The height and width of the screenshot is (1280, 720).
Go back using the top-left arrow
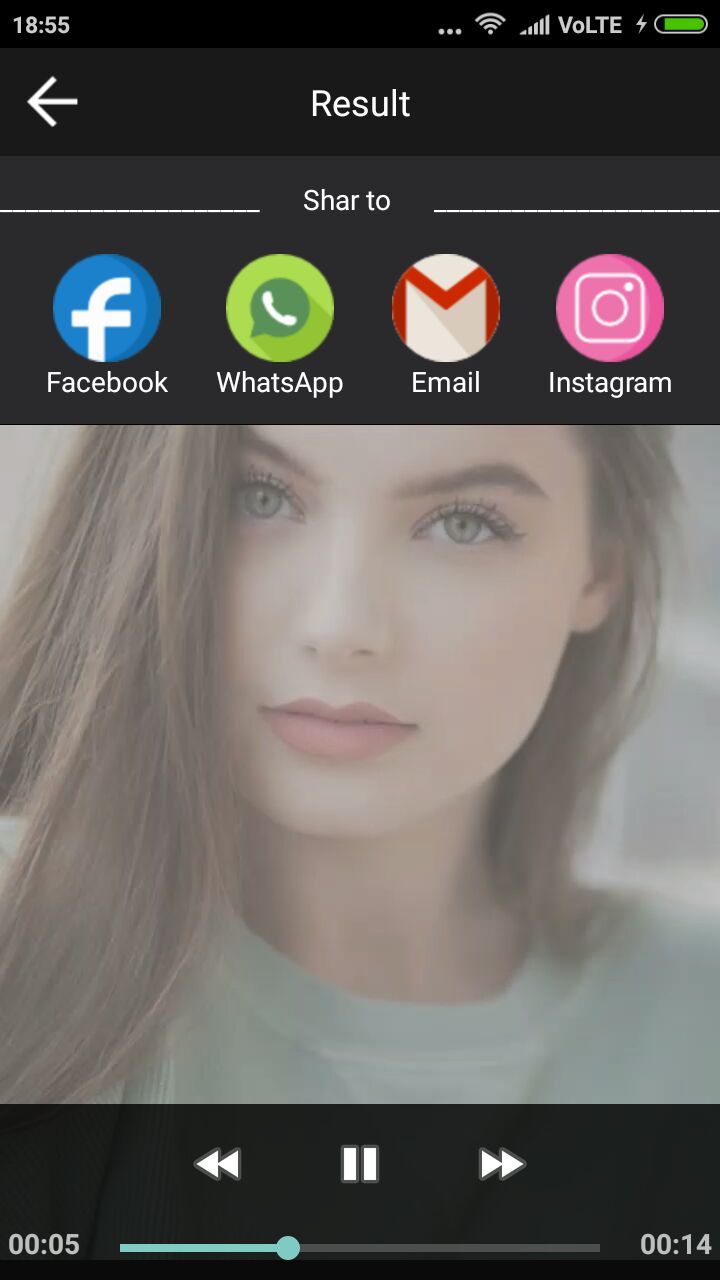coord(52,103)
